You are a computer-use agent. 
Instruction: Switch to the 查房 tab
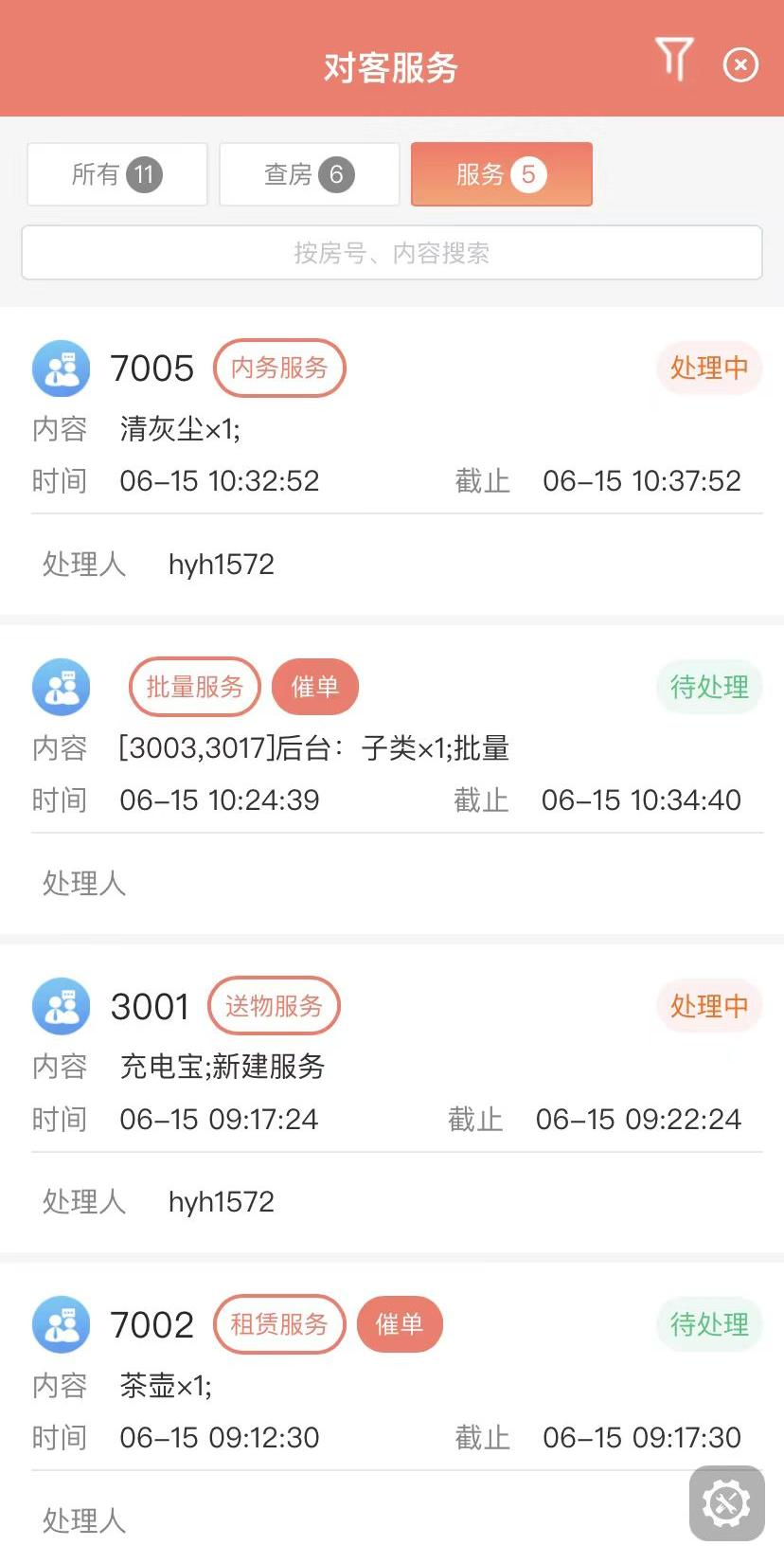[x=310, y=174]
